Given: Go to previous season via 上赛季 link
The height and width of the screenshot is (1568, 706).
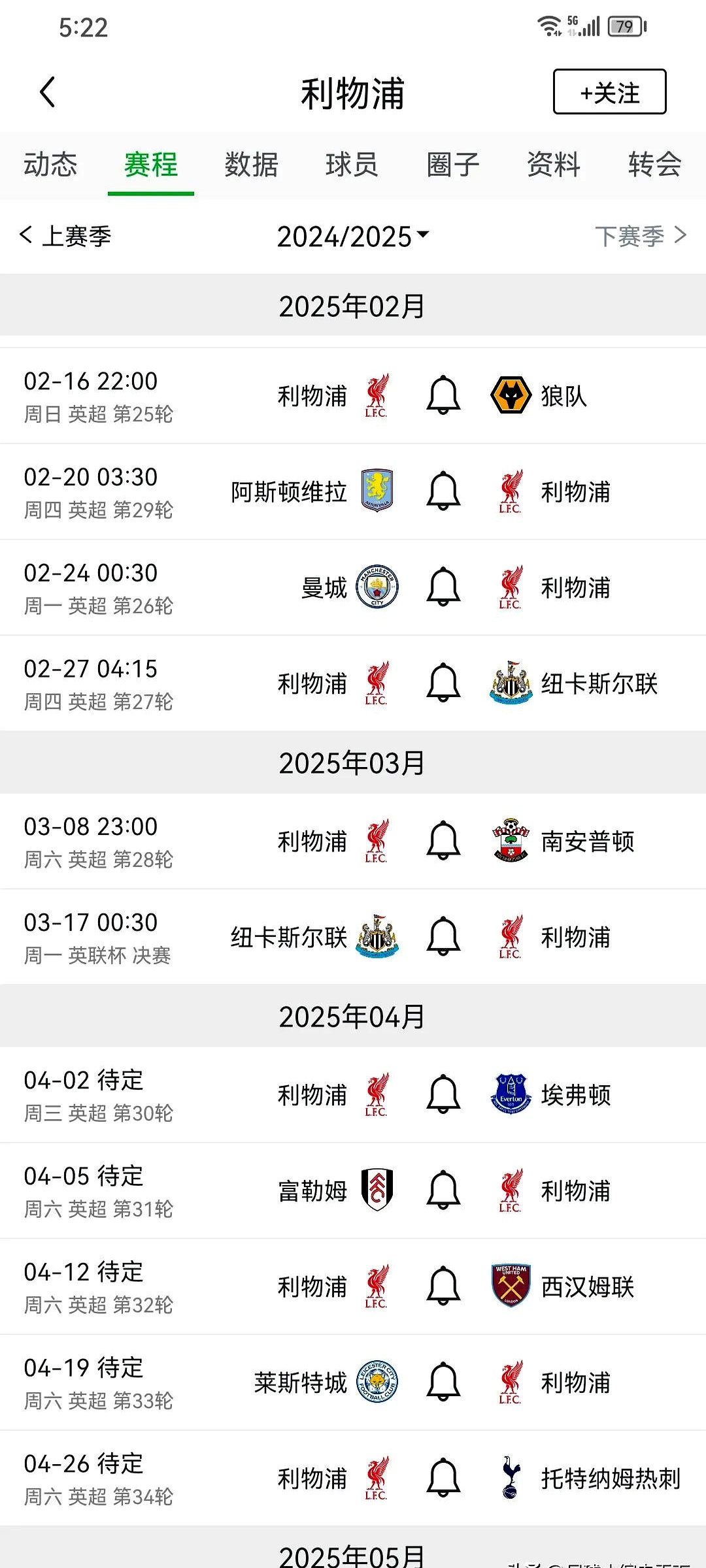Looking at the screenshot, I should (x=75, y=237).
